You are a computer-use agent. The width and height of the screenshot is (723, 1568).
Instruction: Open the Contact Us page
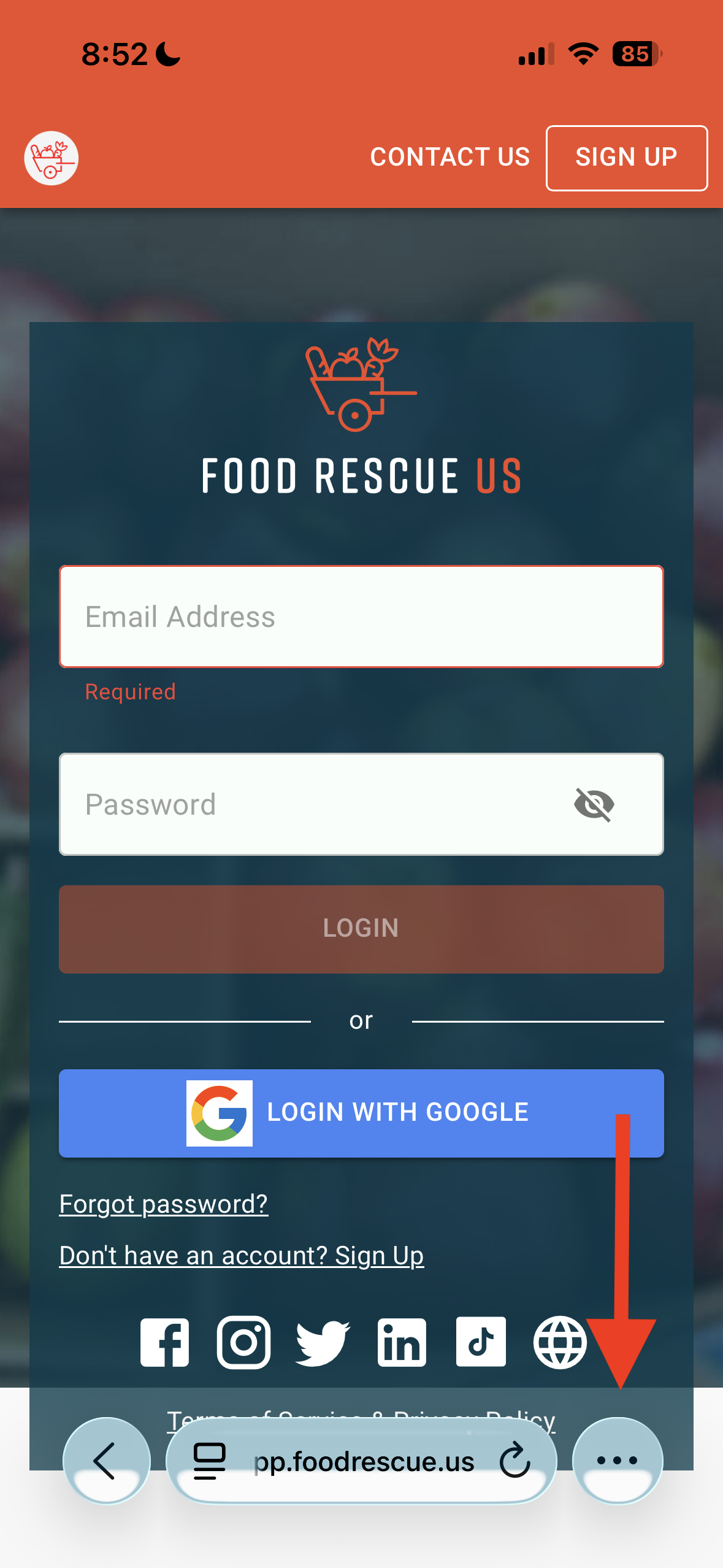(450, 157)
